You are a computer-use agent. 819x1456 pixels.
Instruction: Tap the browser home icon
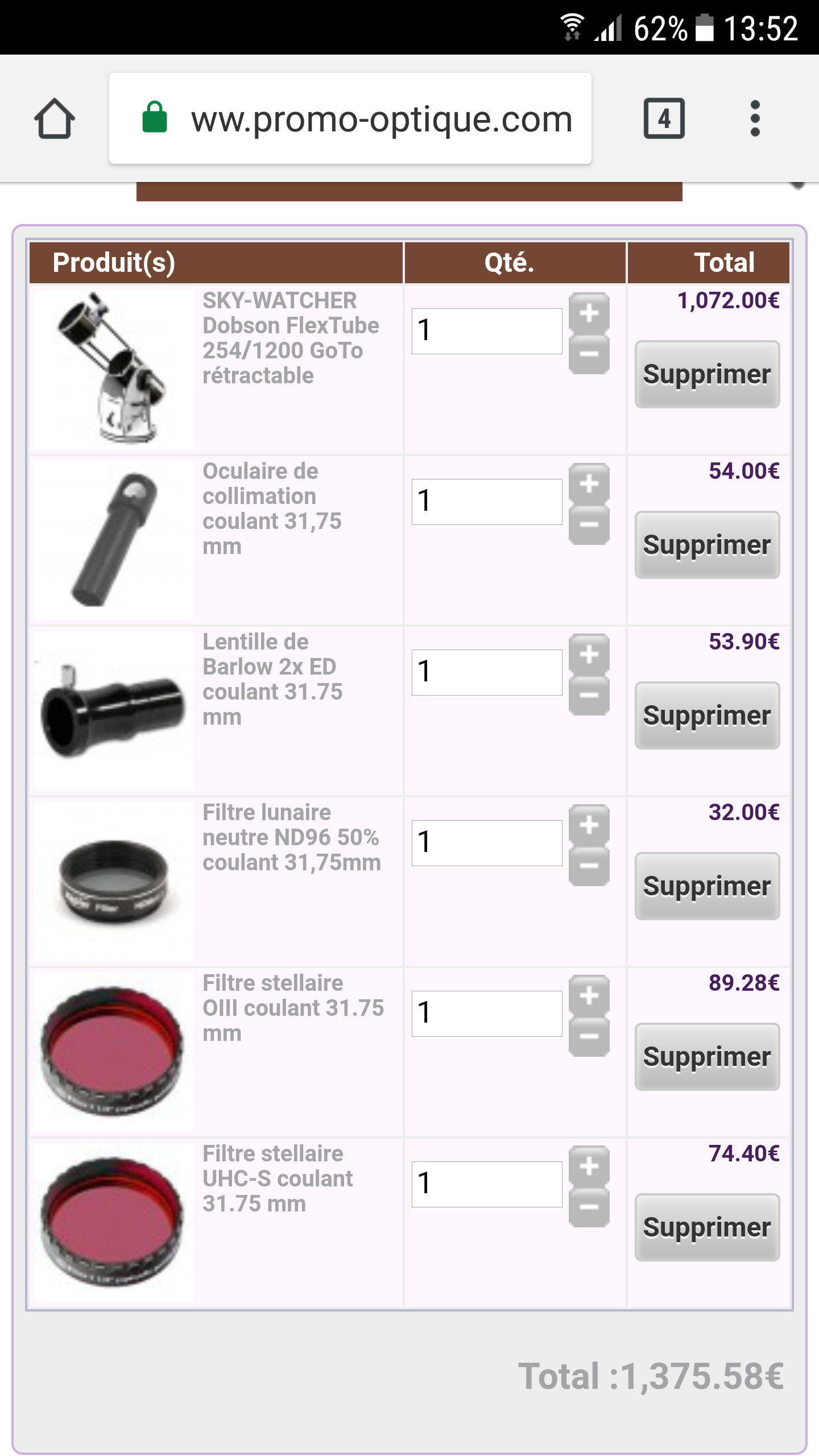[x=55, y=118]
